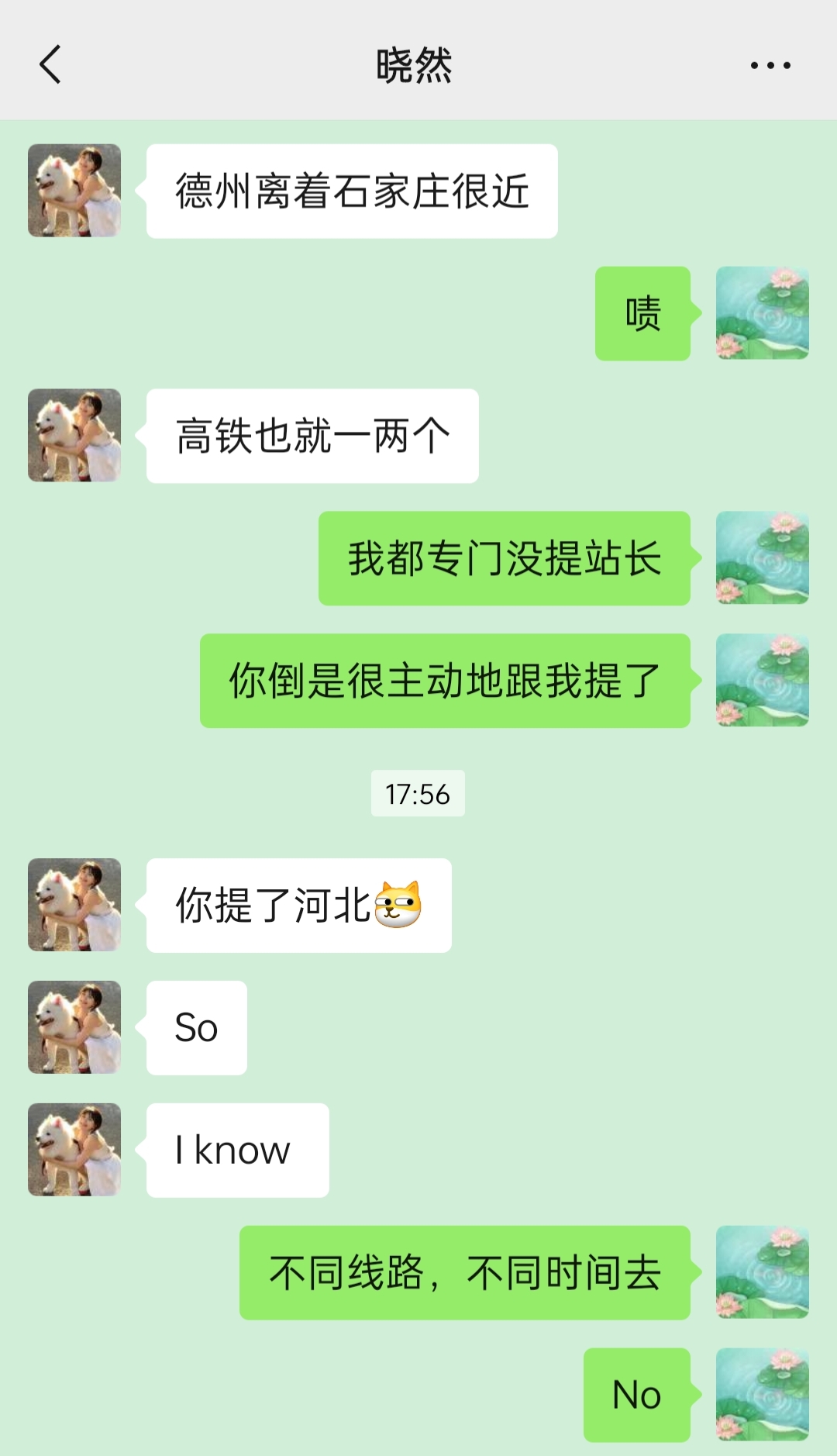The image size is (837, 1456).
Task: Open my avatar beside the No message
Action: [x=762, y=1395]
